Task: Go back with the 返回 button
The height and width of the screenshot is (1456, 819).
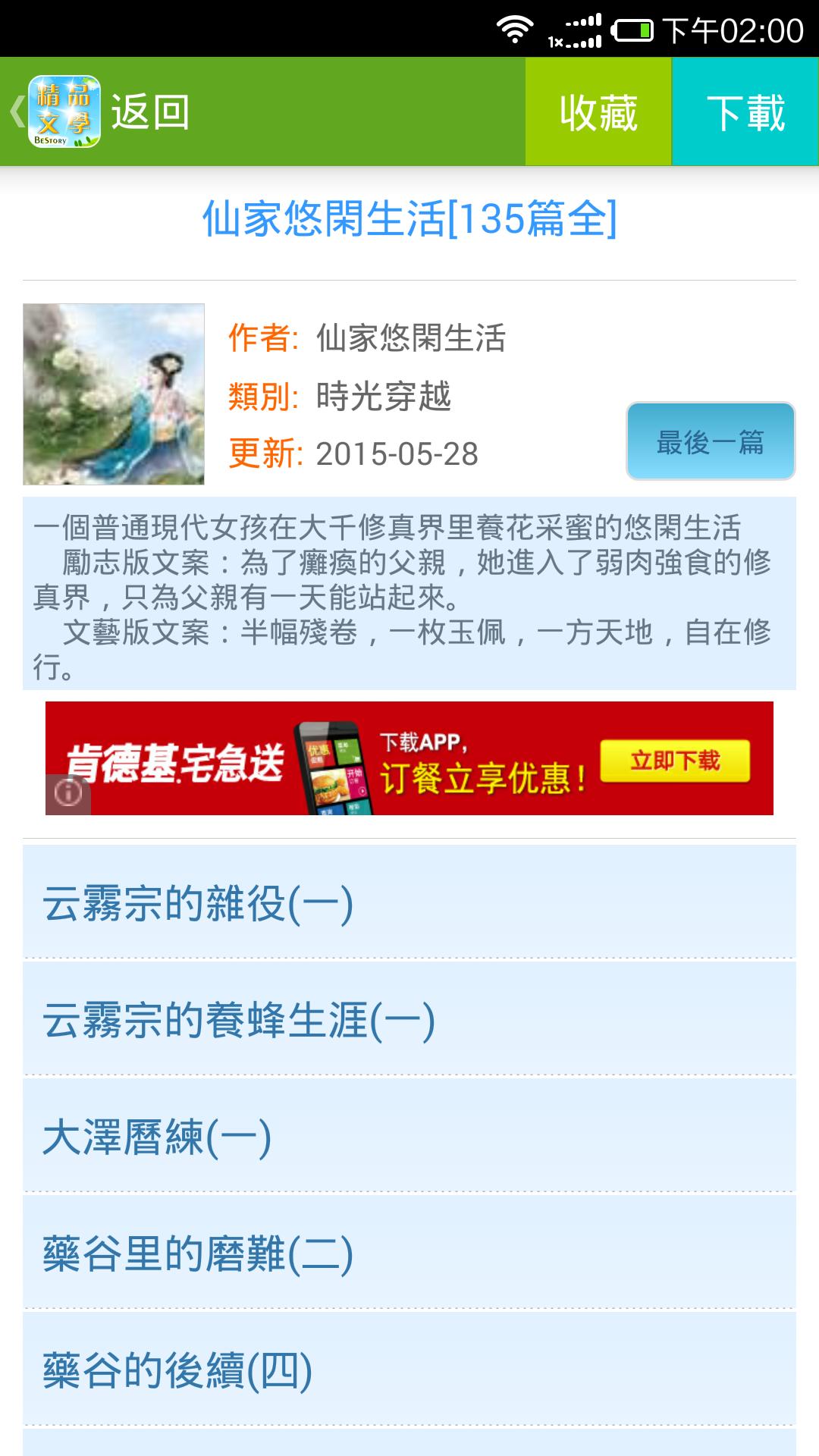Action: pyautogui.click(x=102, y=112)
